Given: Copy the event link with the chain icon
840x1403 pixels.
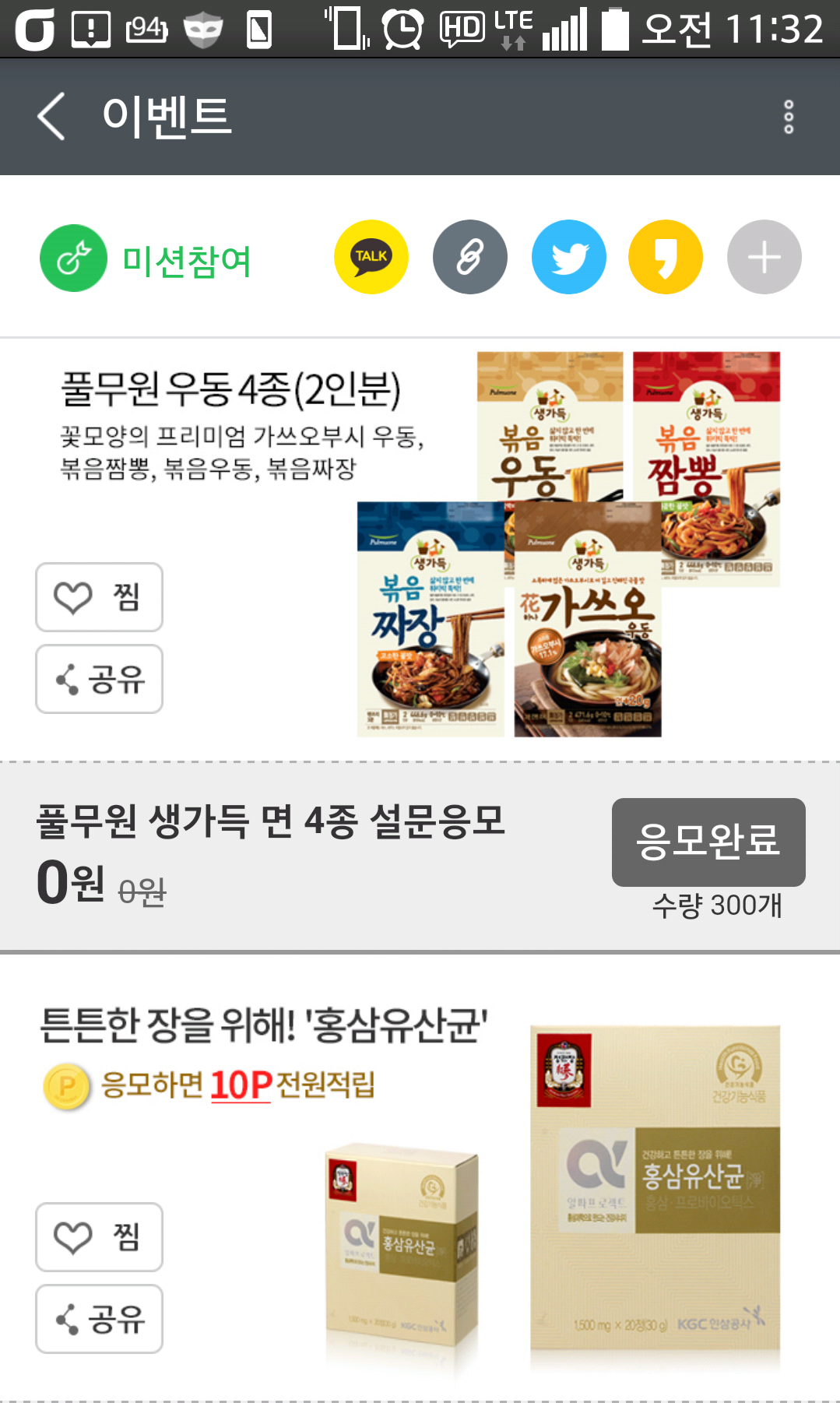Looking at the screenshot, I should coord(469,257).
